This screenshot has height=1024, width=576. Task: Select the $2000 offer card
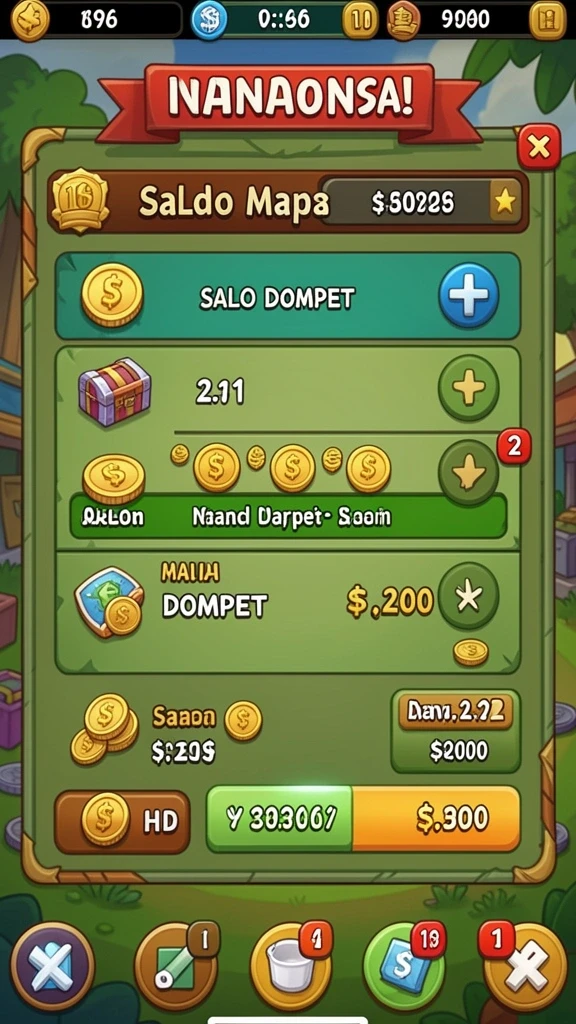pos(456,731)
